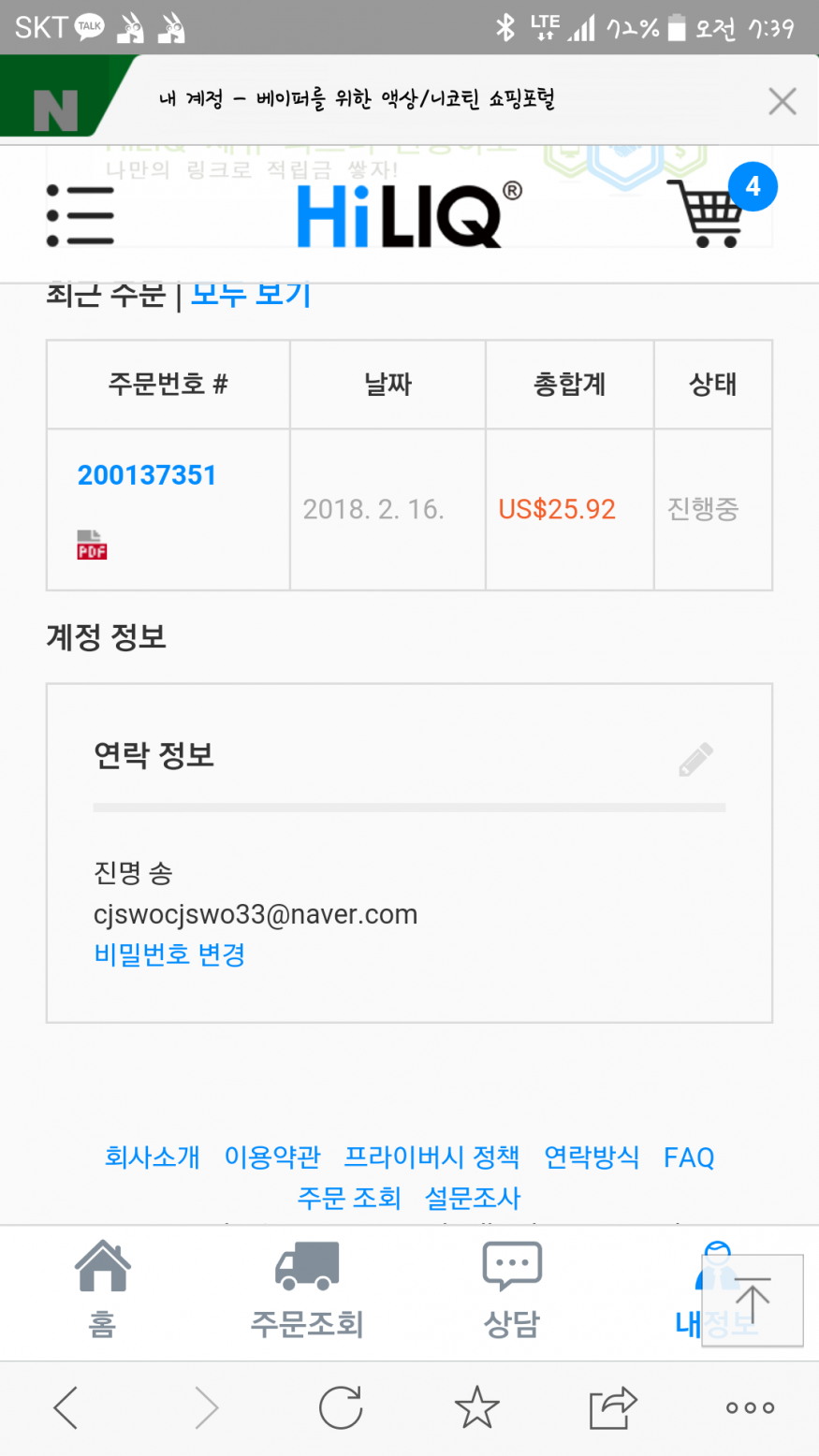The height and width of the screenshot is (1456, 819).
Task: Open the 이용약관 terms link
Action: click(272, 1158)
